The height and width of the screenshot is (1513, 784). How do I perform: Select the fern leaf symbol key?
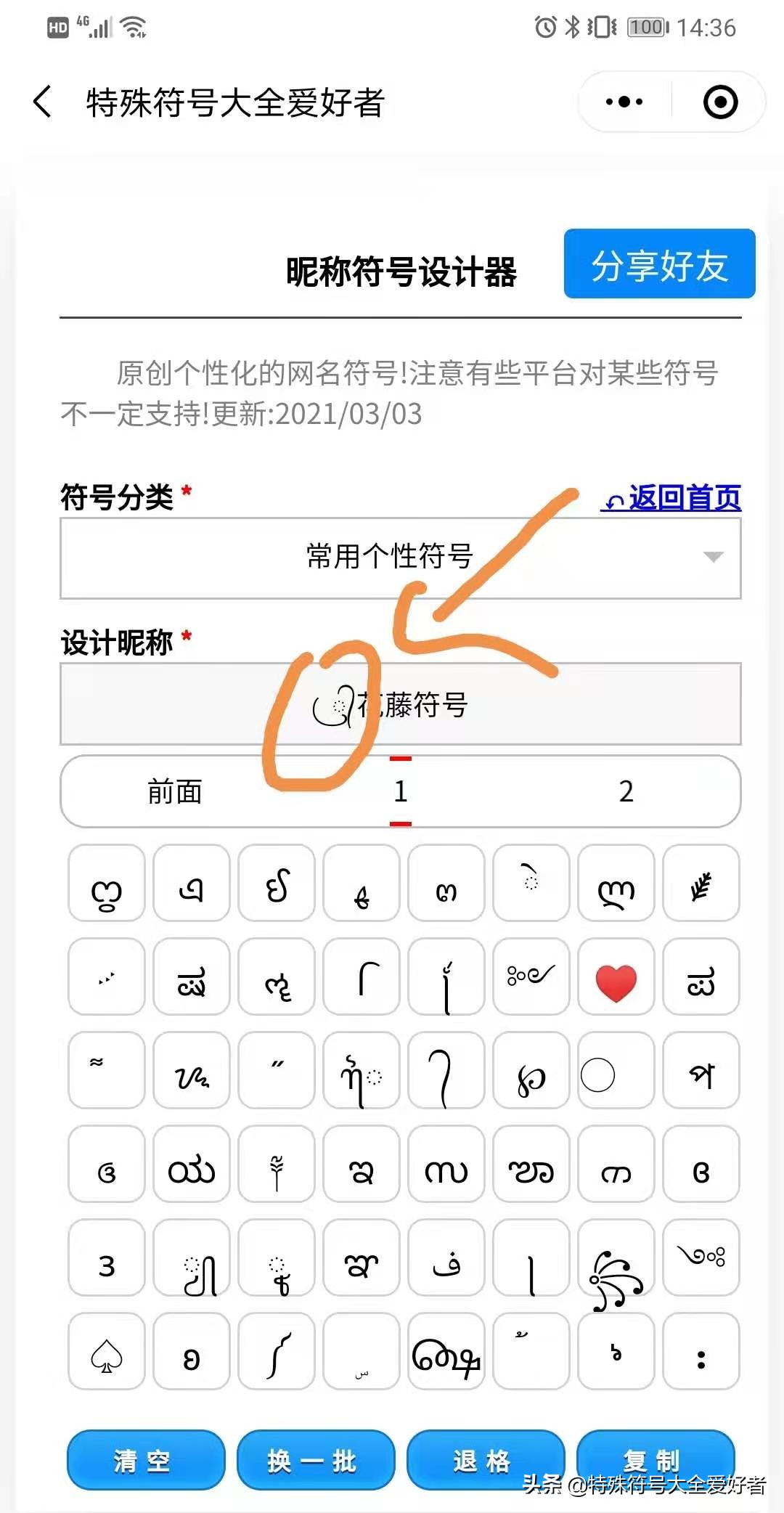tap(701, 884)
